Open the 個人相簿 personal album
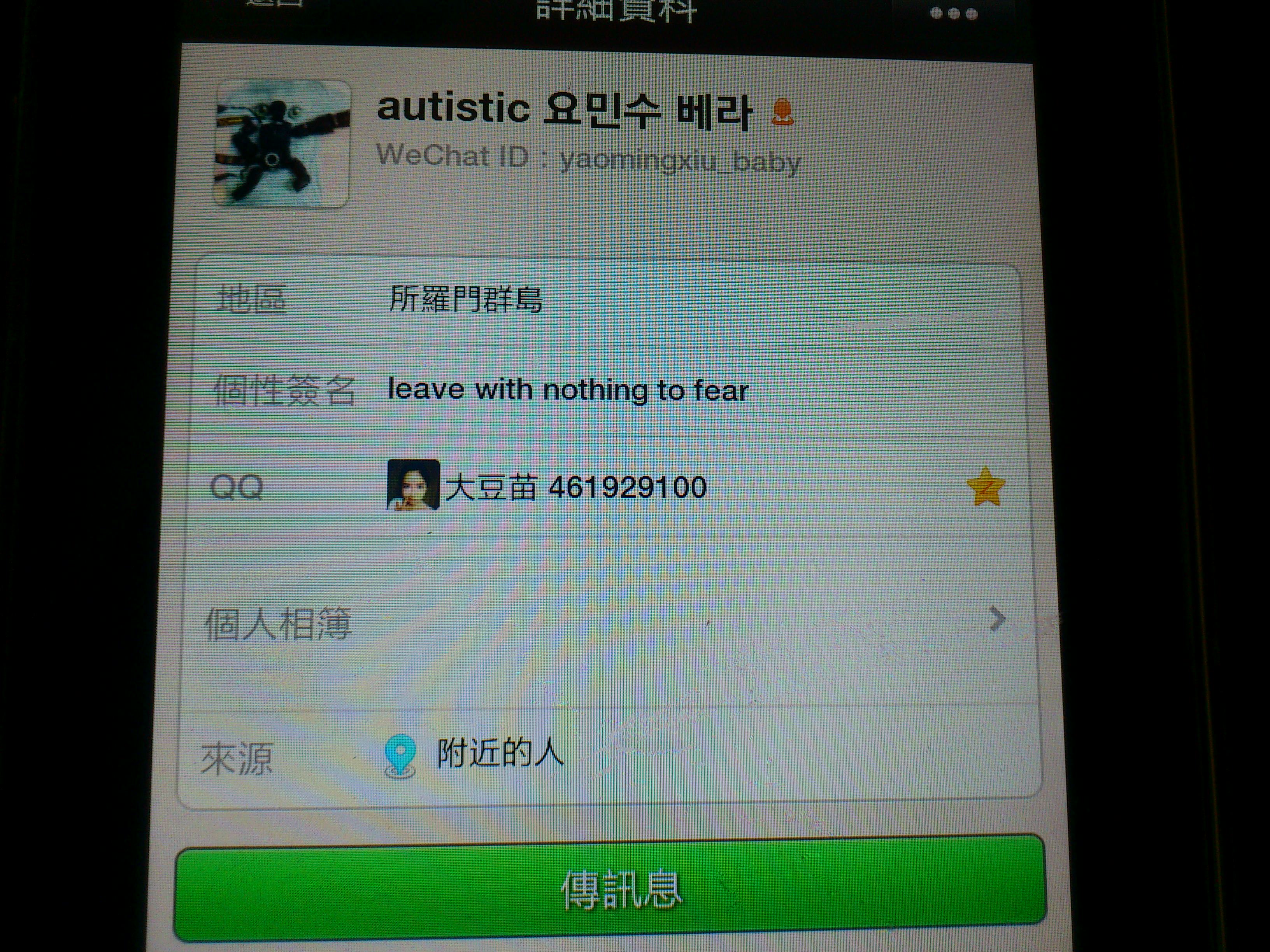This screenshot has height=952, width=1270. (x=603, y=623)
